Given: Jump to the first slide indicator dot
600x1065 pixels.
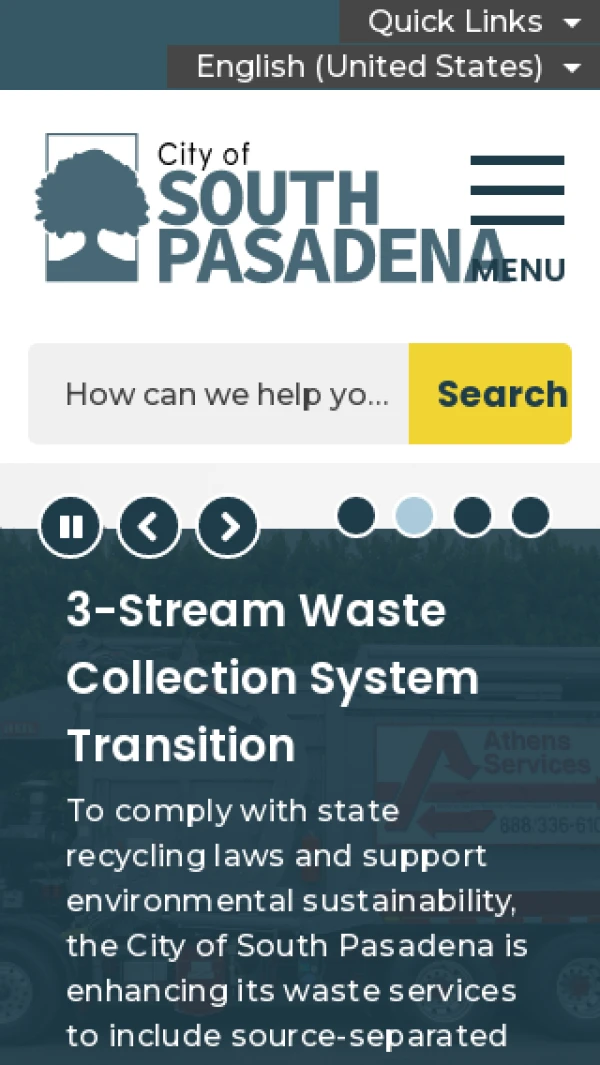Looking at the screenshot, I should (x=356, y=516).
